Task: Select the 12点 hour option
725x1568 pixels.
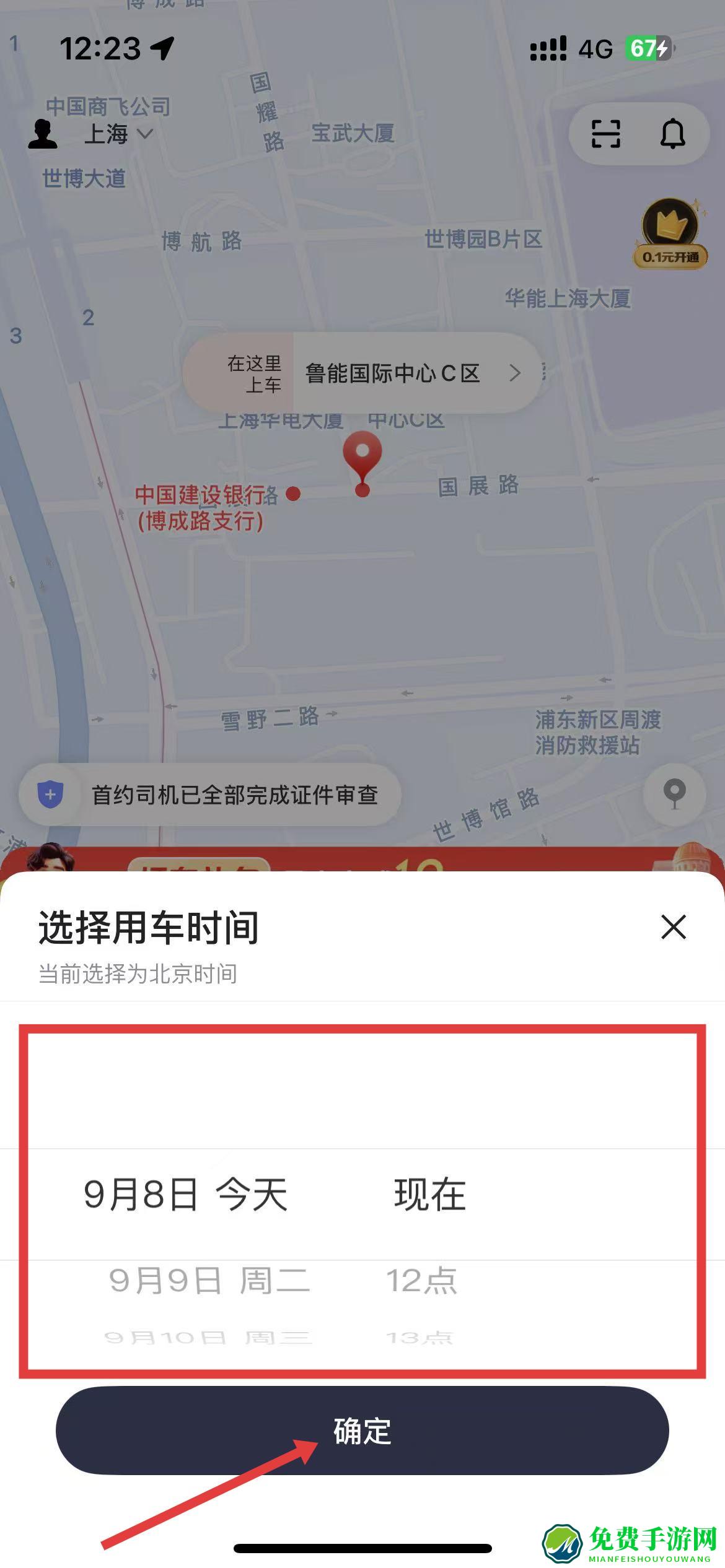Action: pyautogui.click(x=421, y=1280)
